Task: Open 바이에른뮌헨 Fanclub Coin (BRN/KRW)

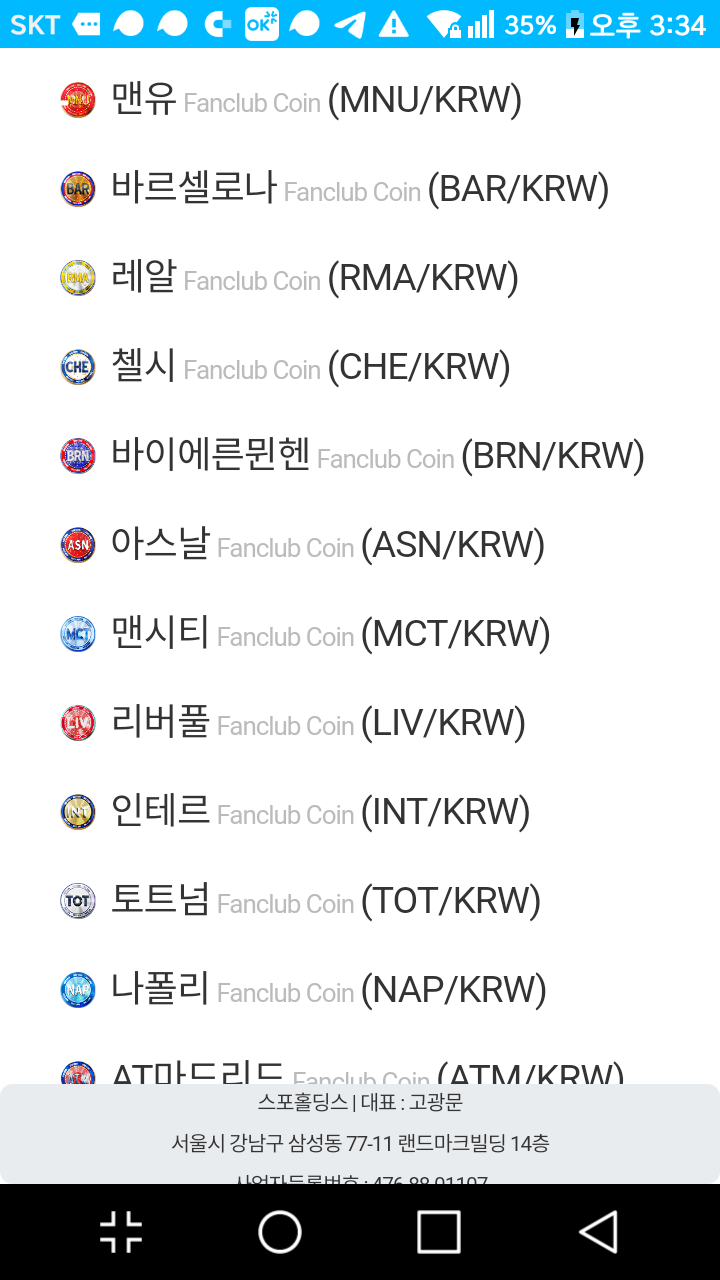Action: click(x=353, y=456)
